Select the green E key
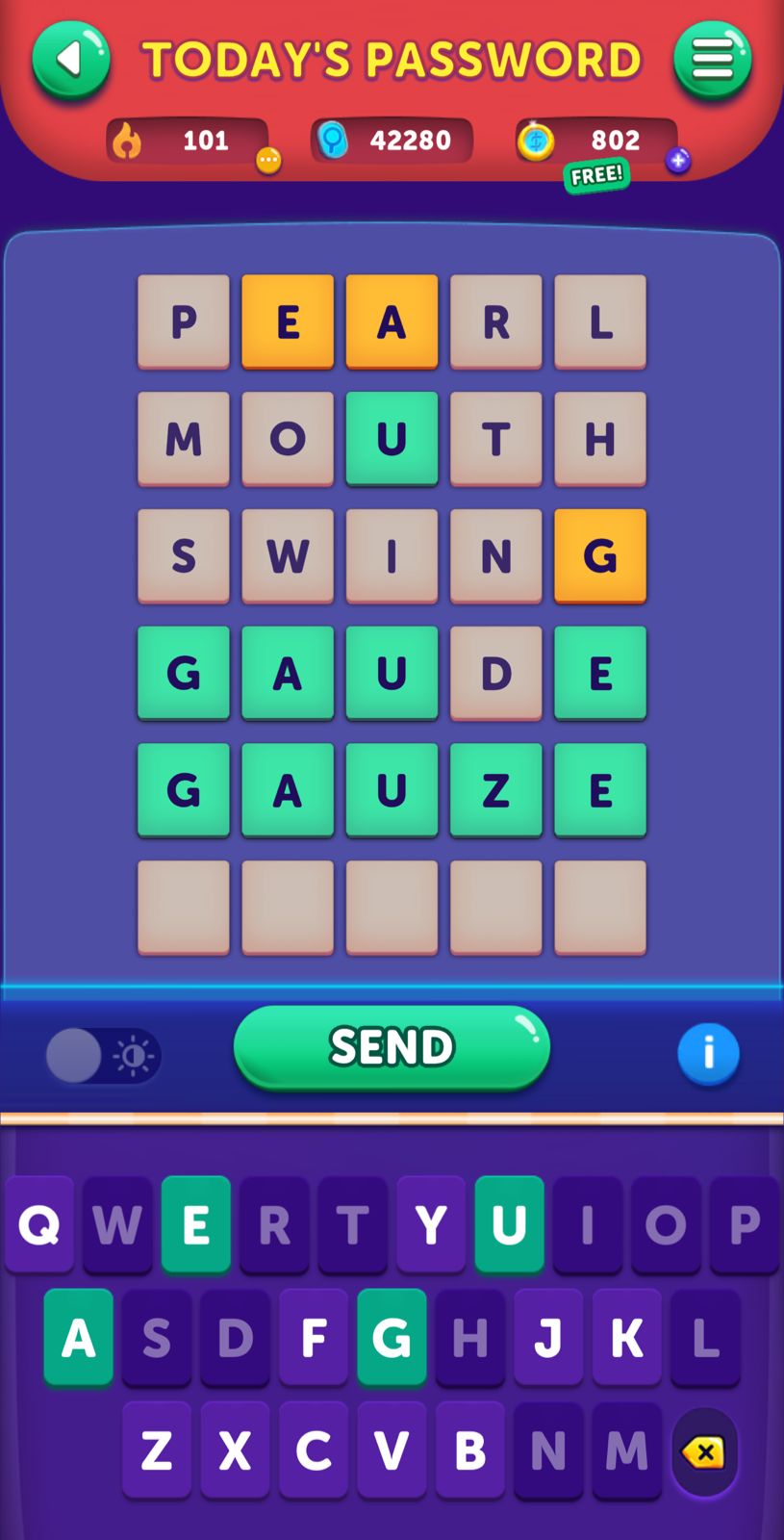Viewport: 784px width, 1540px height. (x=196, y=1224)
